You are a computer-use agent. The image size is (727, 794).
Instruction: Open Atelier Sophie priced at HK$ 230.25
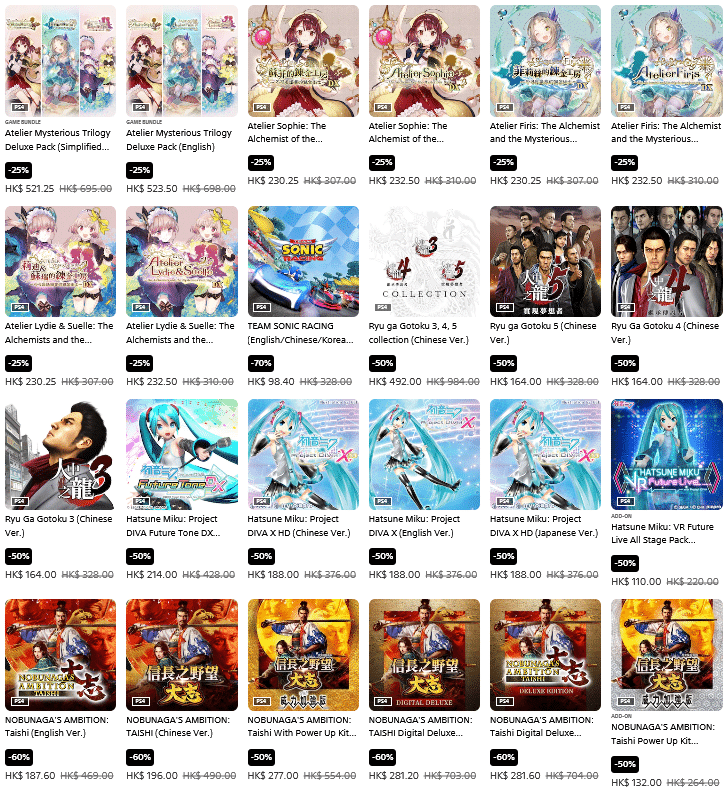point(303,60)
